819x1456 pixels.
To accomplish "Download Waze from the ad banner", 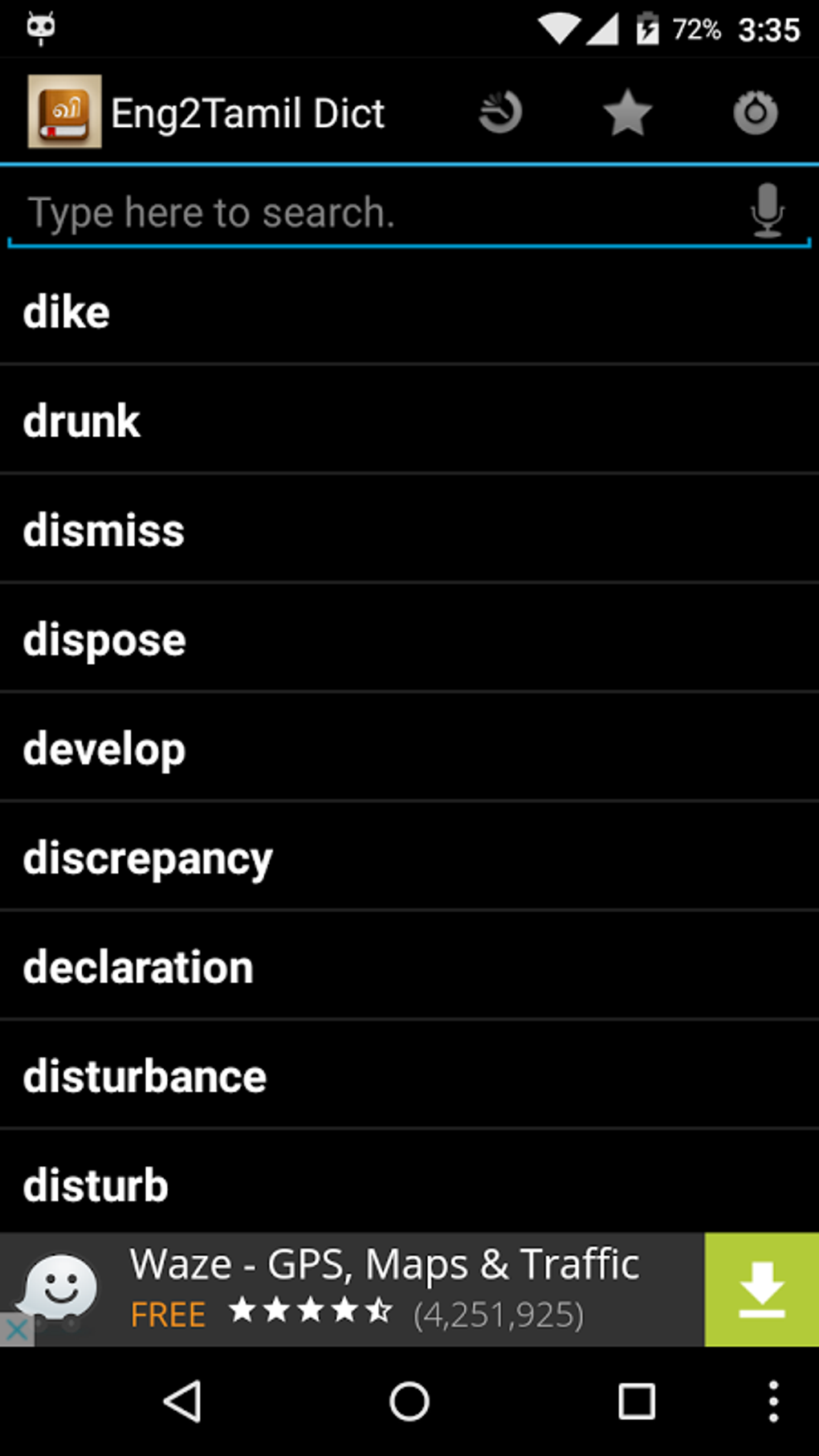I will tap(761, 1289).
